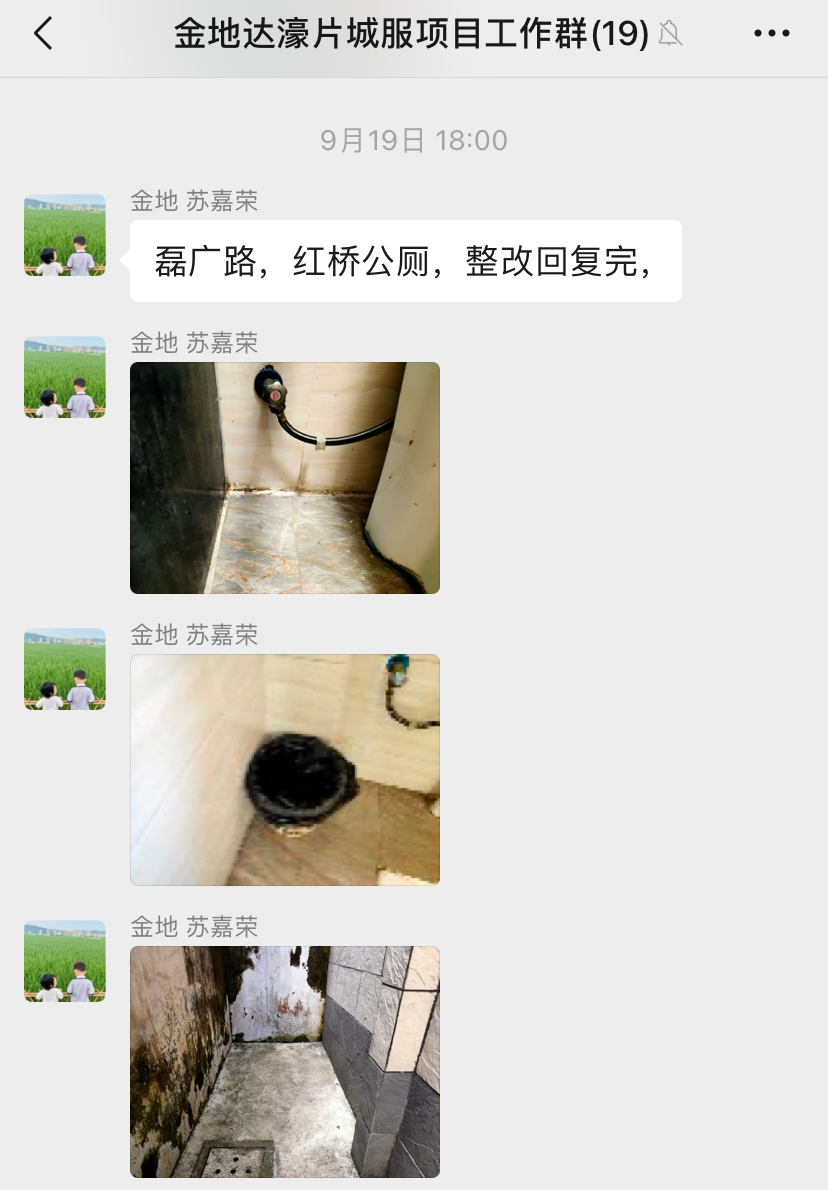Image resolution: width=828 pixels, height=1190 pixels.
Task: View the photo of the black trash bin
Action: (285, 770)
